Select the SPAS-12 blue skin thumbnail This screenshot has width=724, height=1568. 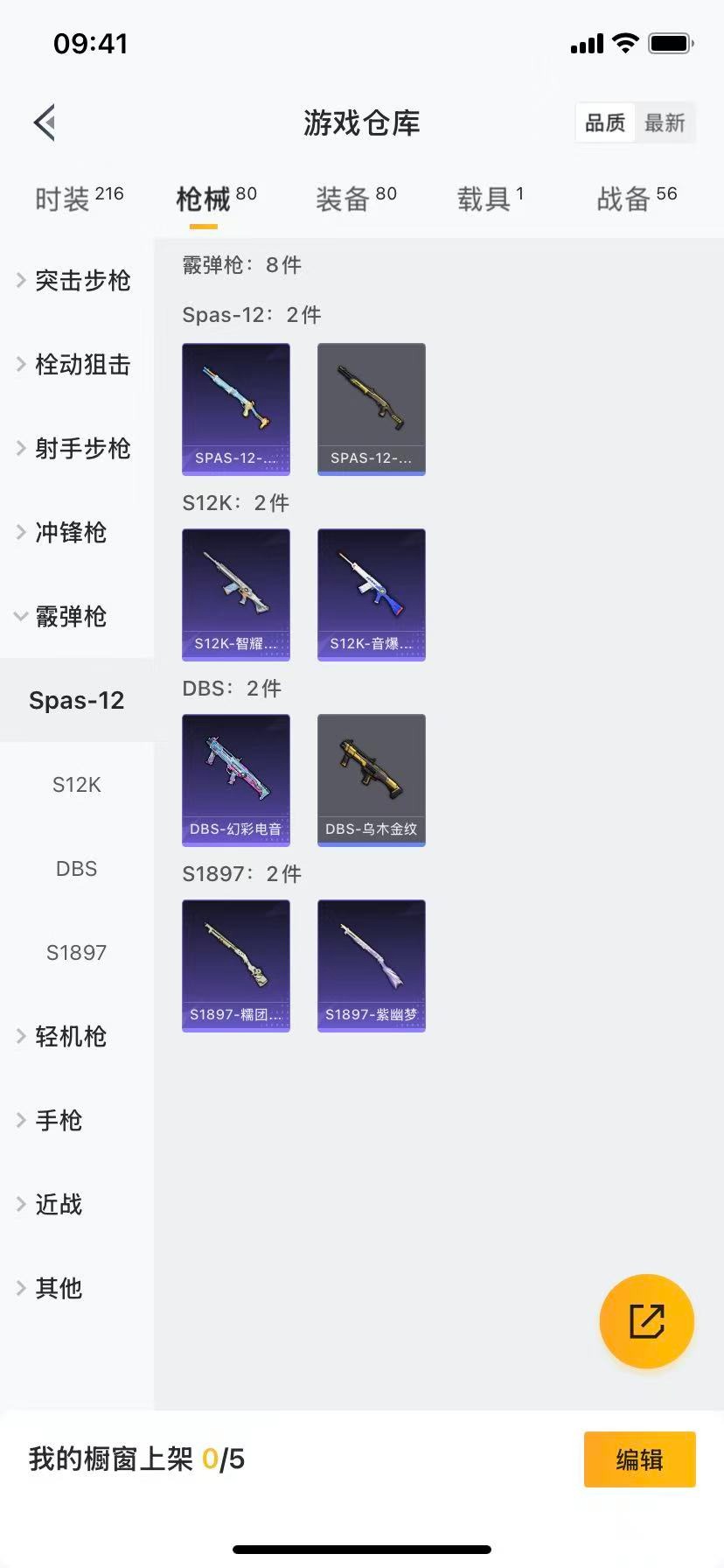pos(235,409)
